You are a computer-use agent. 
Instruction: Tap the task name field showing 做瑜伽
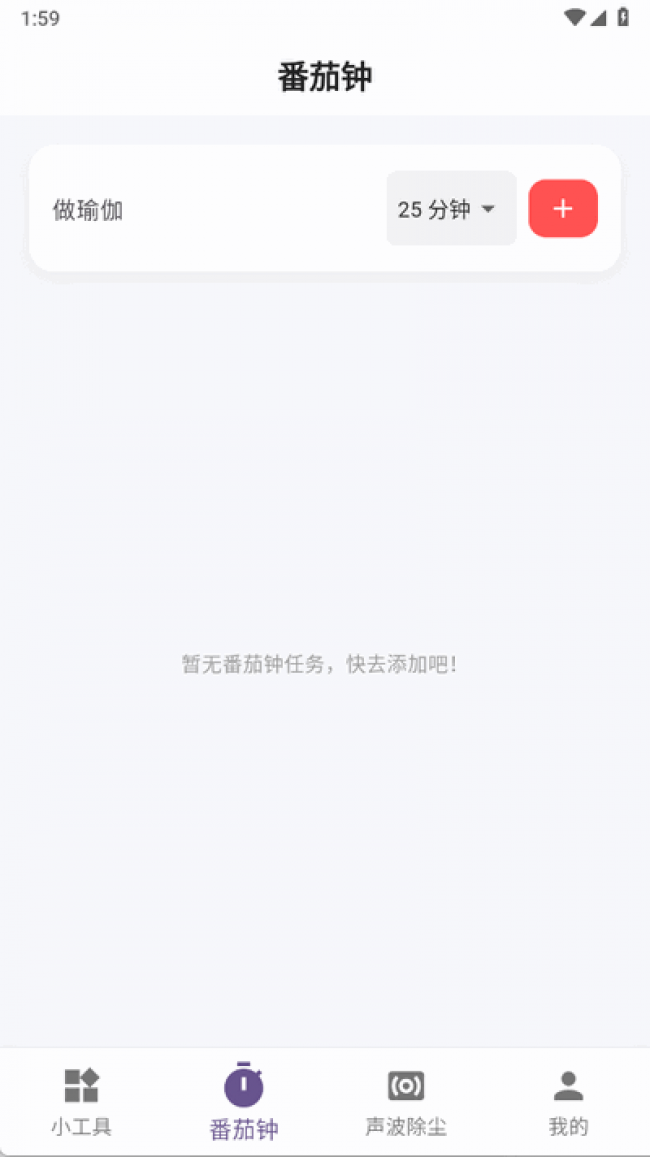pyautogui.click(x=214, y=210)
